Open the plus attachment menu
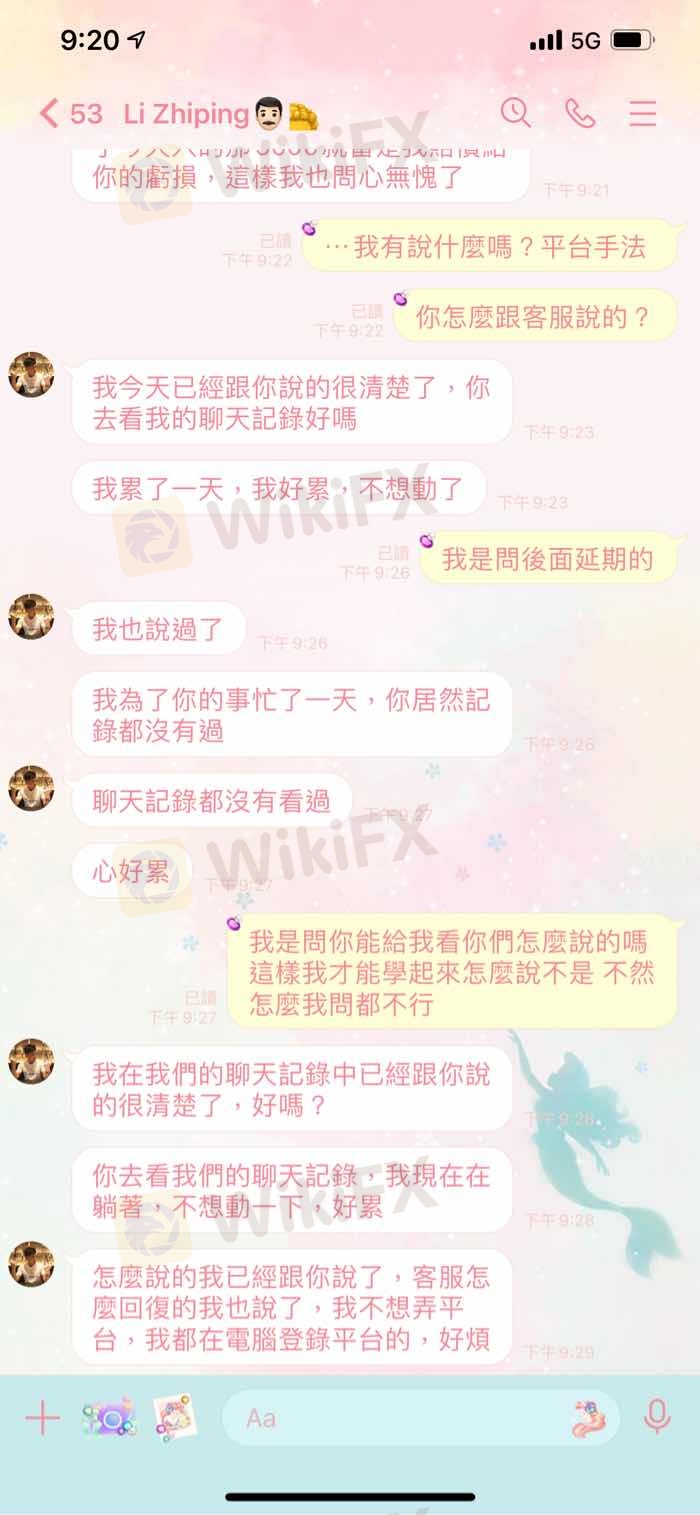700x1515 pixels. 42,1418
